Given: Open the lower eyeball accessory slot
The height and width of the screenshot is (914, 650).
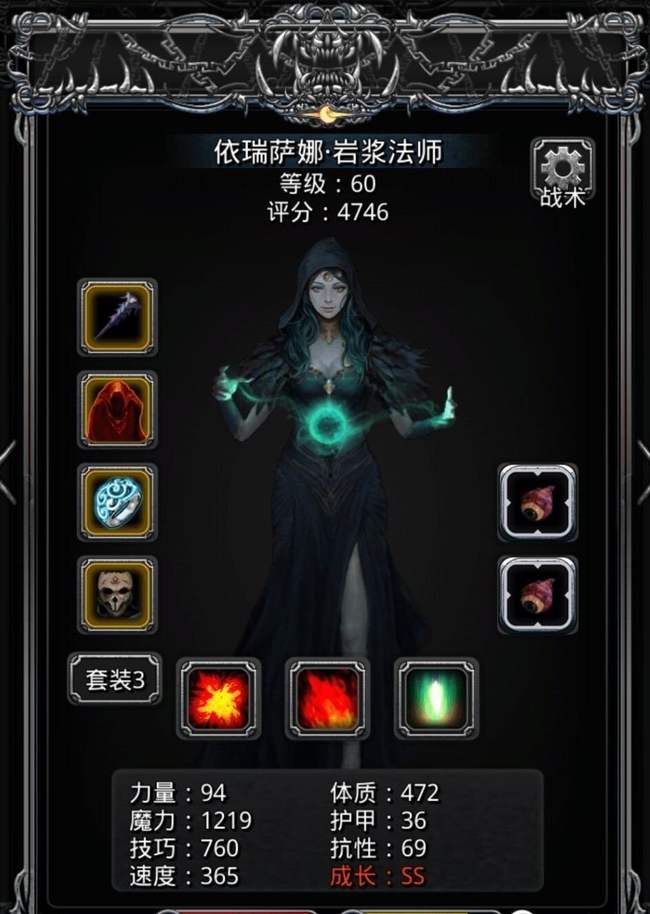Looking at the screenshot, I should [x=538, y=595].
